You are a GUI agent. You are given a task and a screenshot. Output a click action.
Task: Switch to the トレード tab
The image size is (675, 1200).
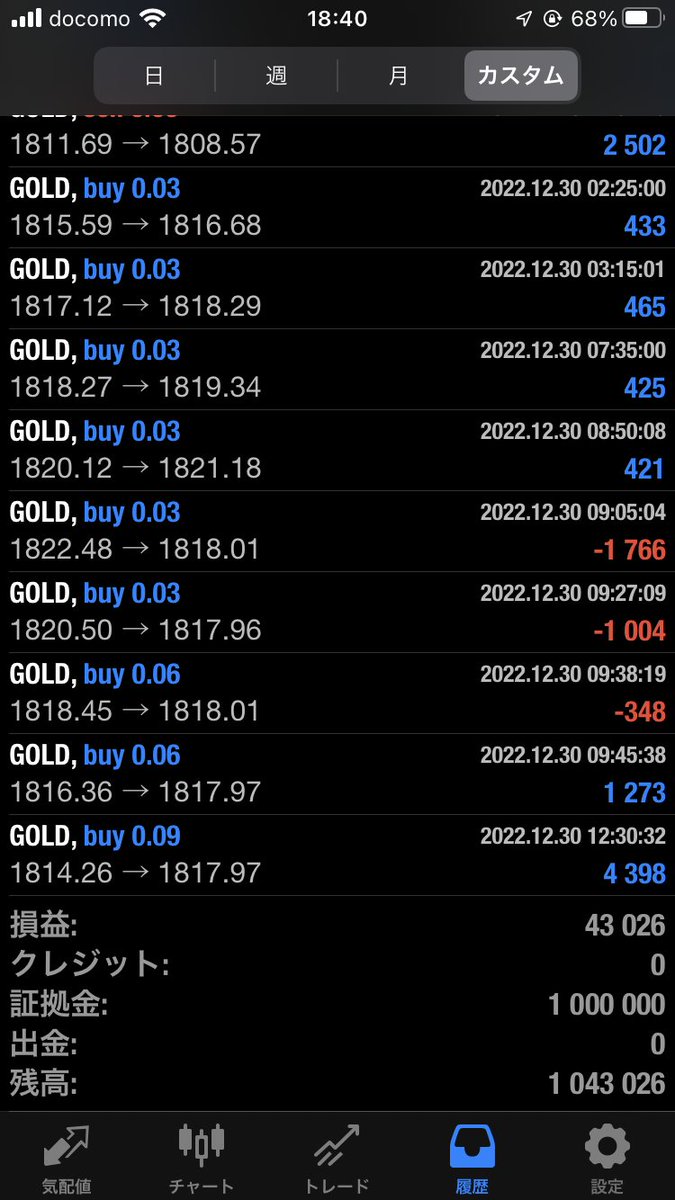pos(336,1157)
